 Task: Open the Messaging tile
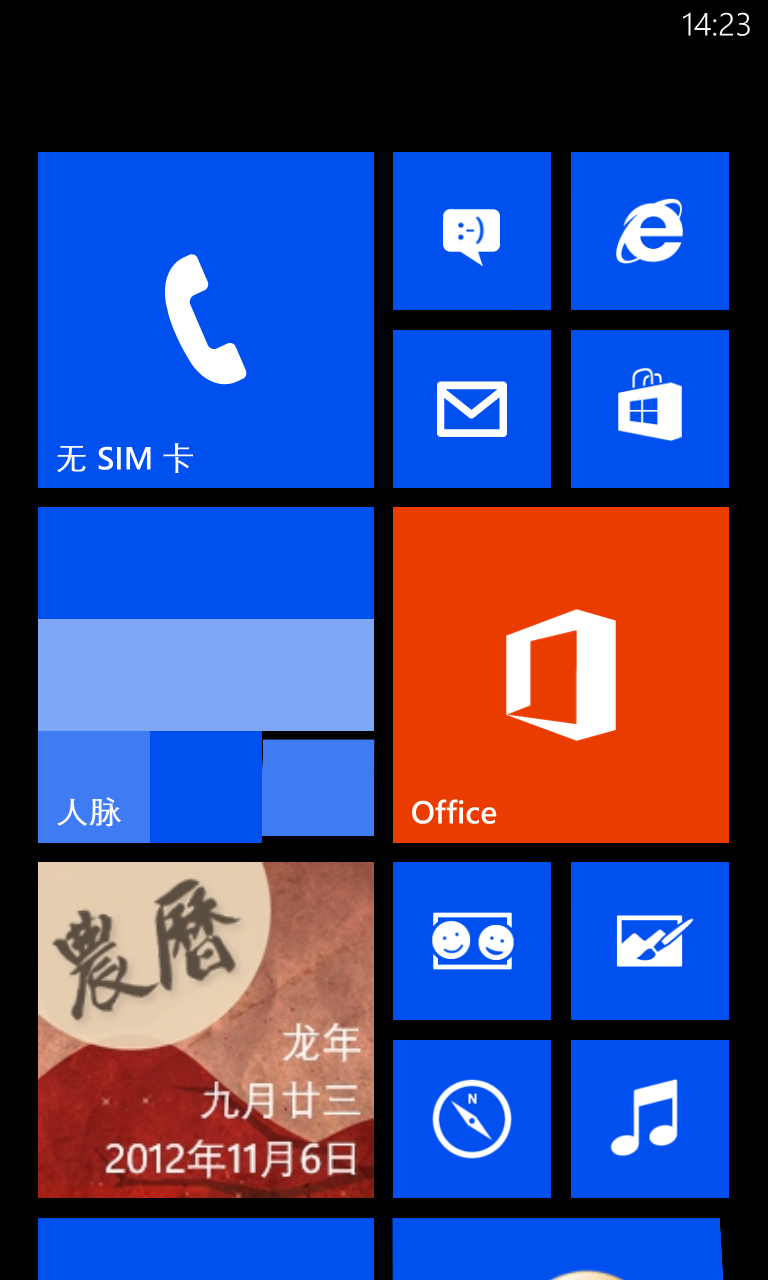[x=472, y=231]
